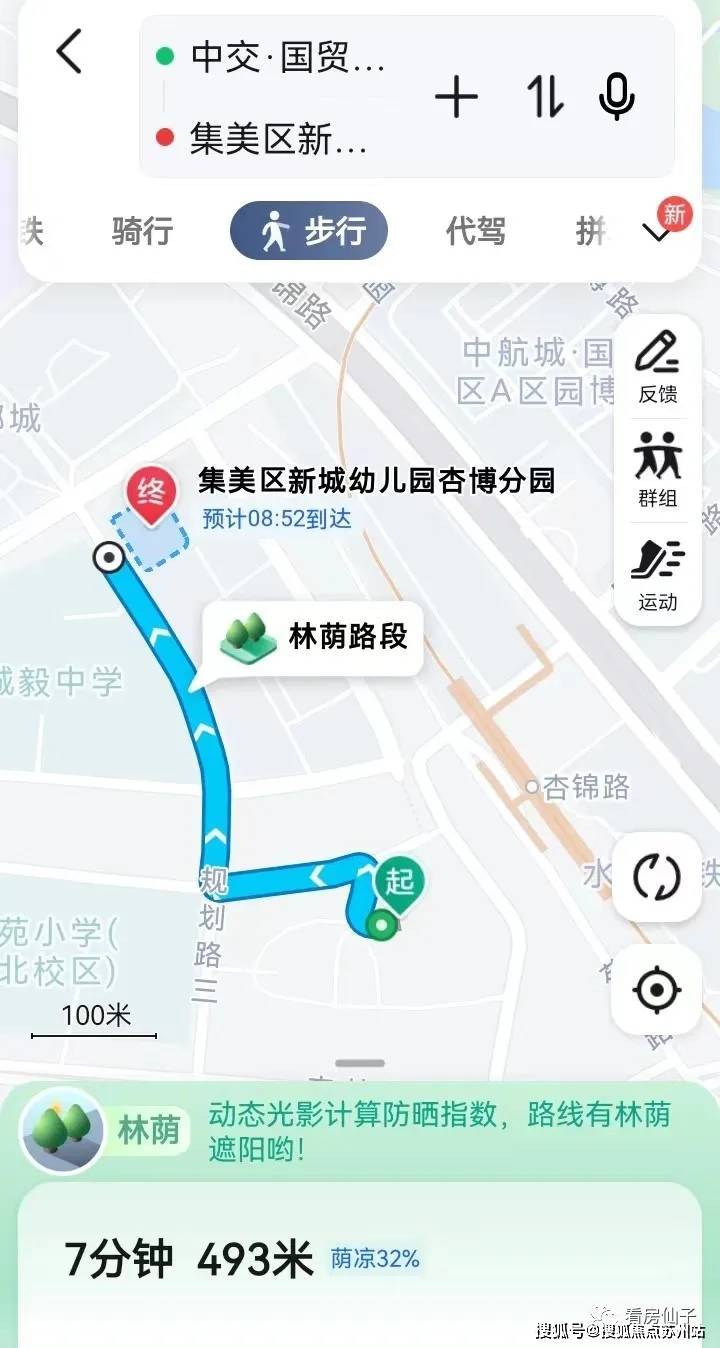Recenter the map on my location
Screen dimensions: 720x1348
pos(657,990)
